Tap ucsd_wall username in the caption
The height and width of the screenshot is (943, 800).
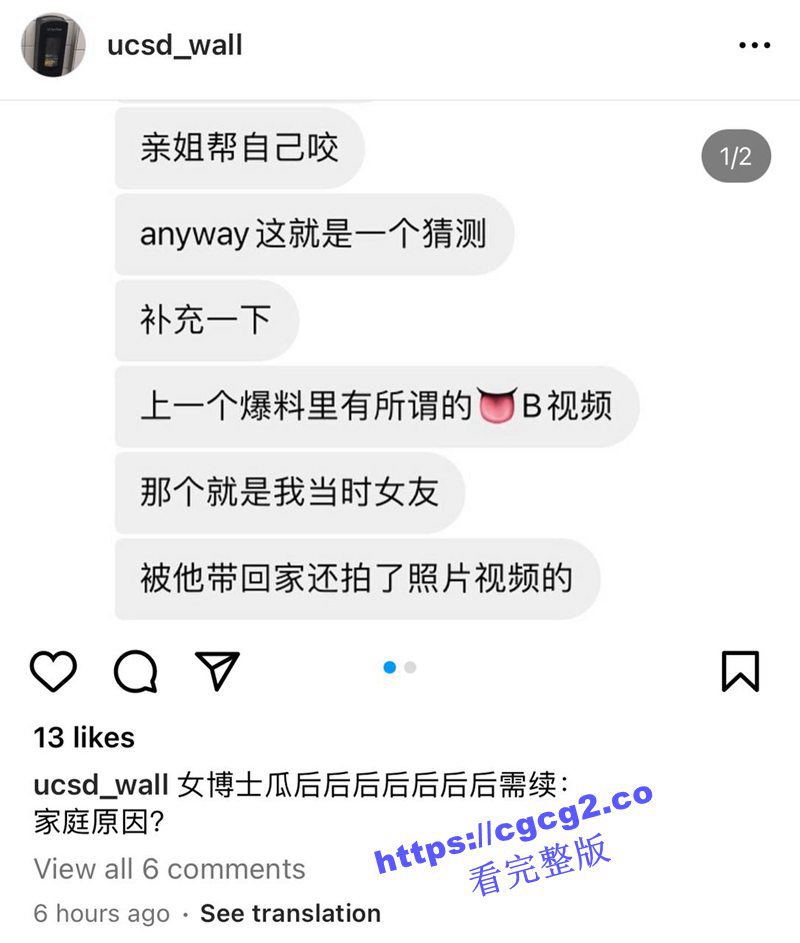[101, 785]
